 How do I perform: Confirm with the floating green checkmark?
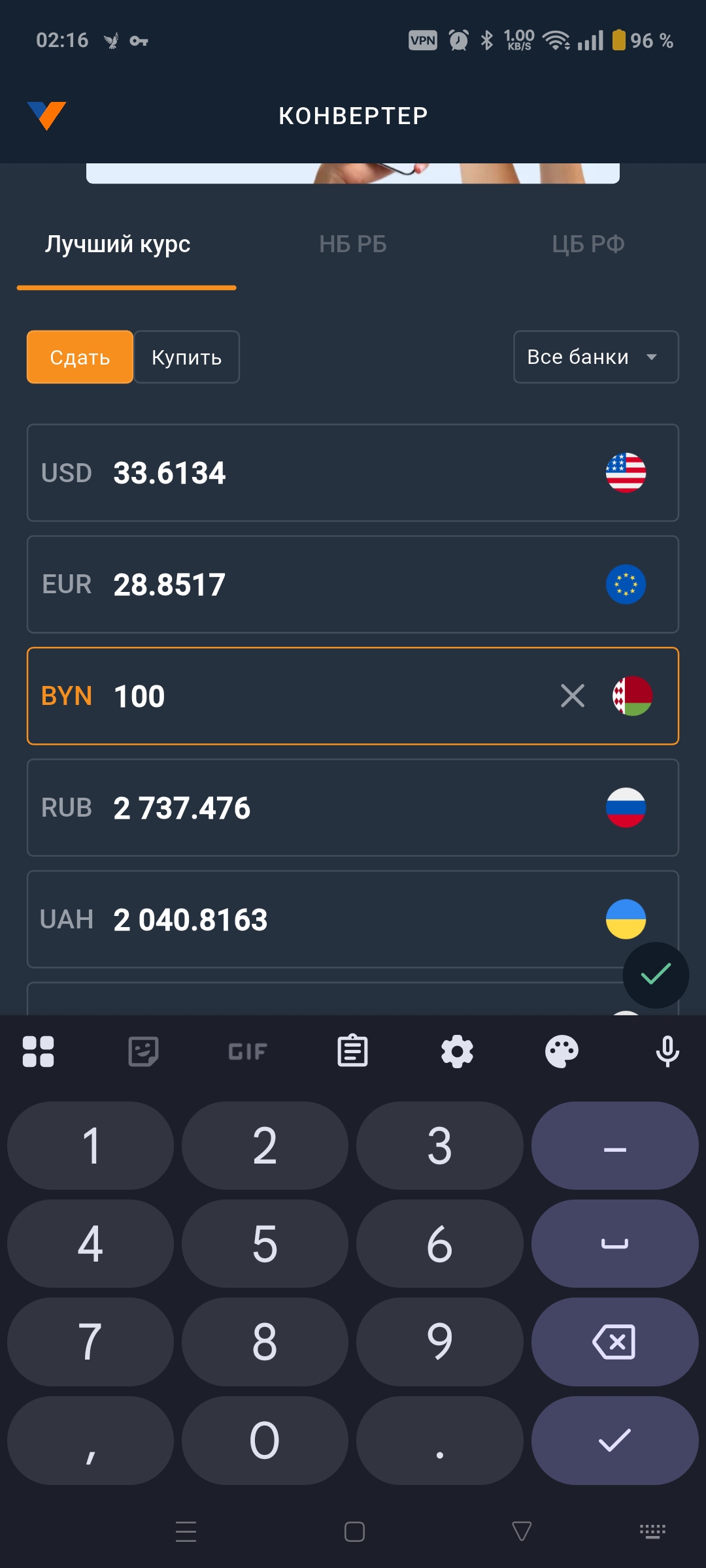point(656,975)
